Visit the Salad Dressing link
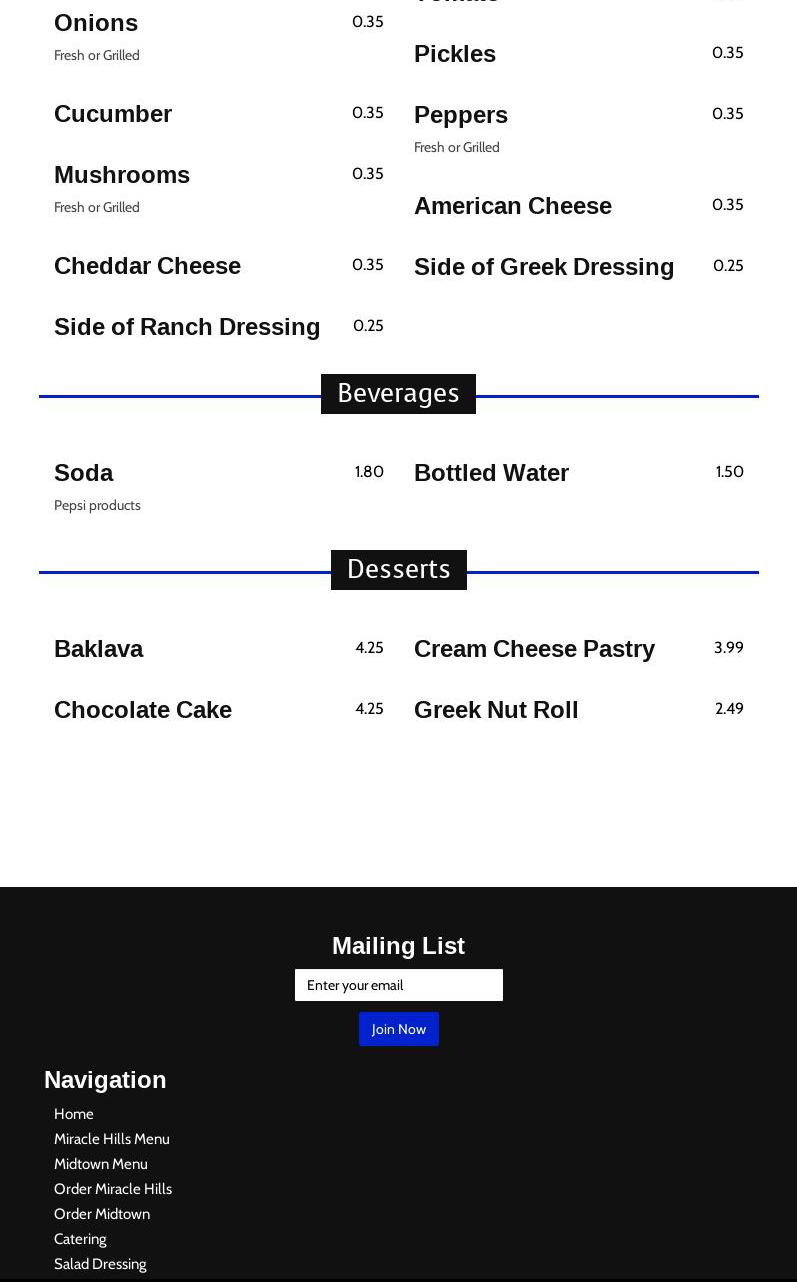The height and width of the screenshot is (1282, 797). coord(100,1264)
